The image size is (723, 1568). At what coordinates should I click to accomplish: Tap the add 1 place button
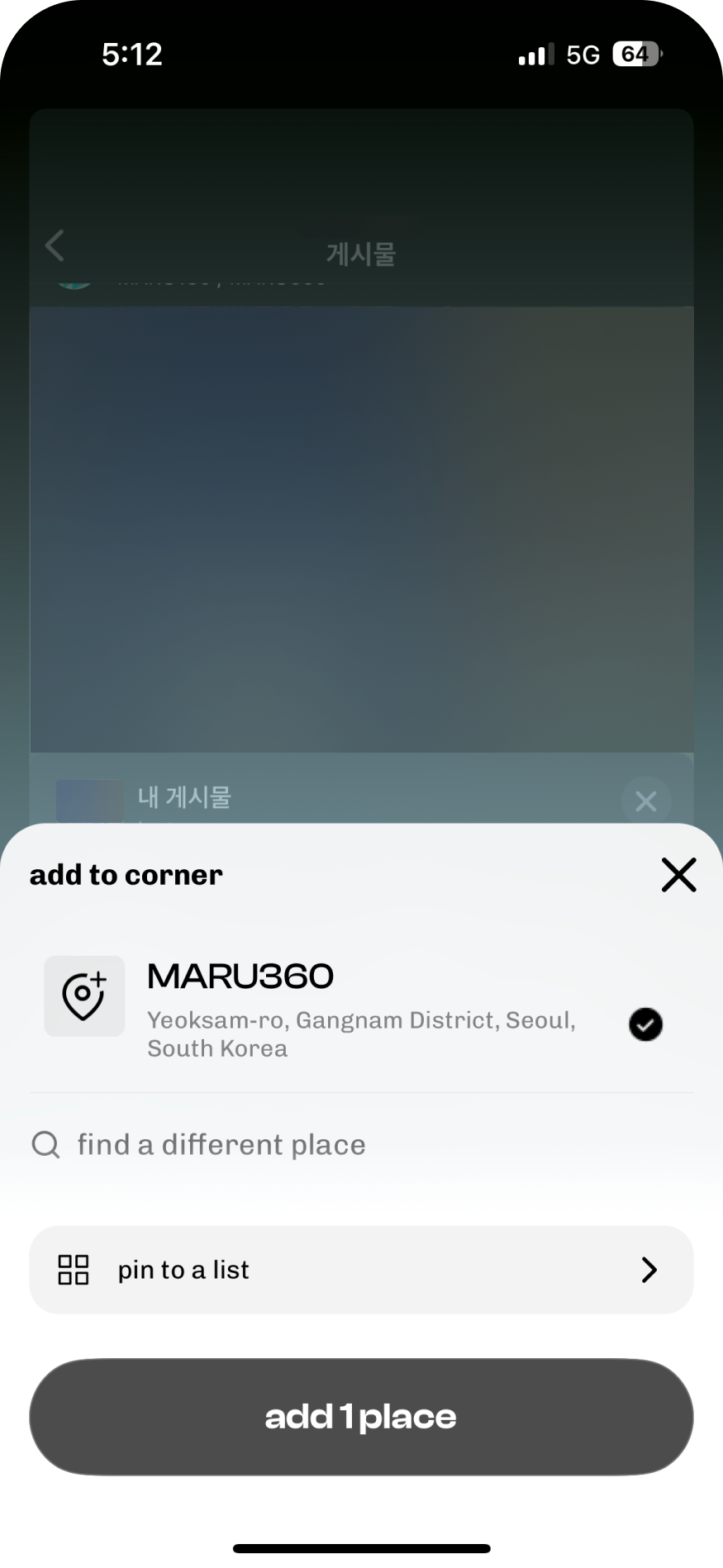361,1417
